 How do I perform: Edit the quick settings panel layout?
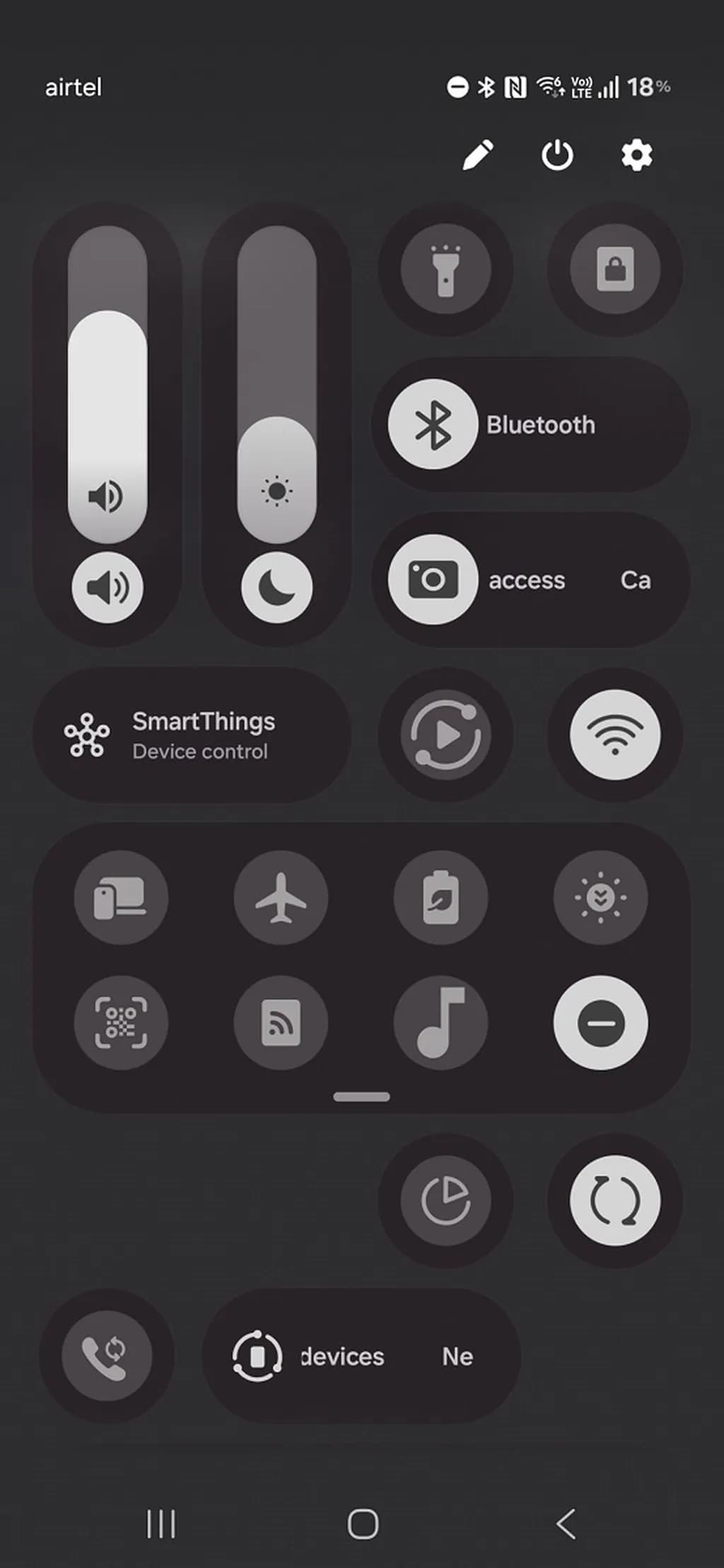click(x=477, y=155)
